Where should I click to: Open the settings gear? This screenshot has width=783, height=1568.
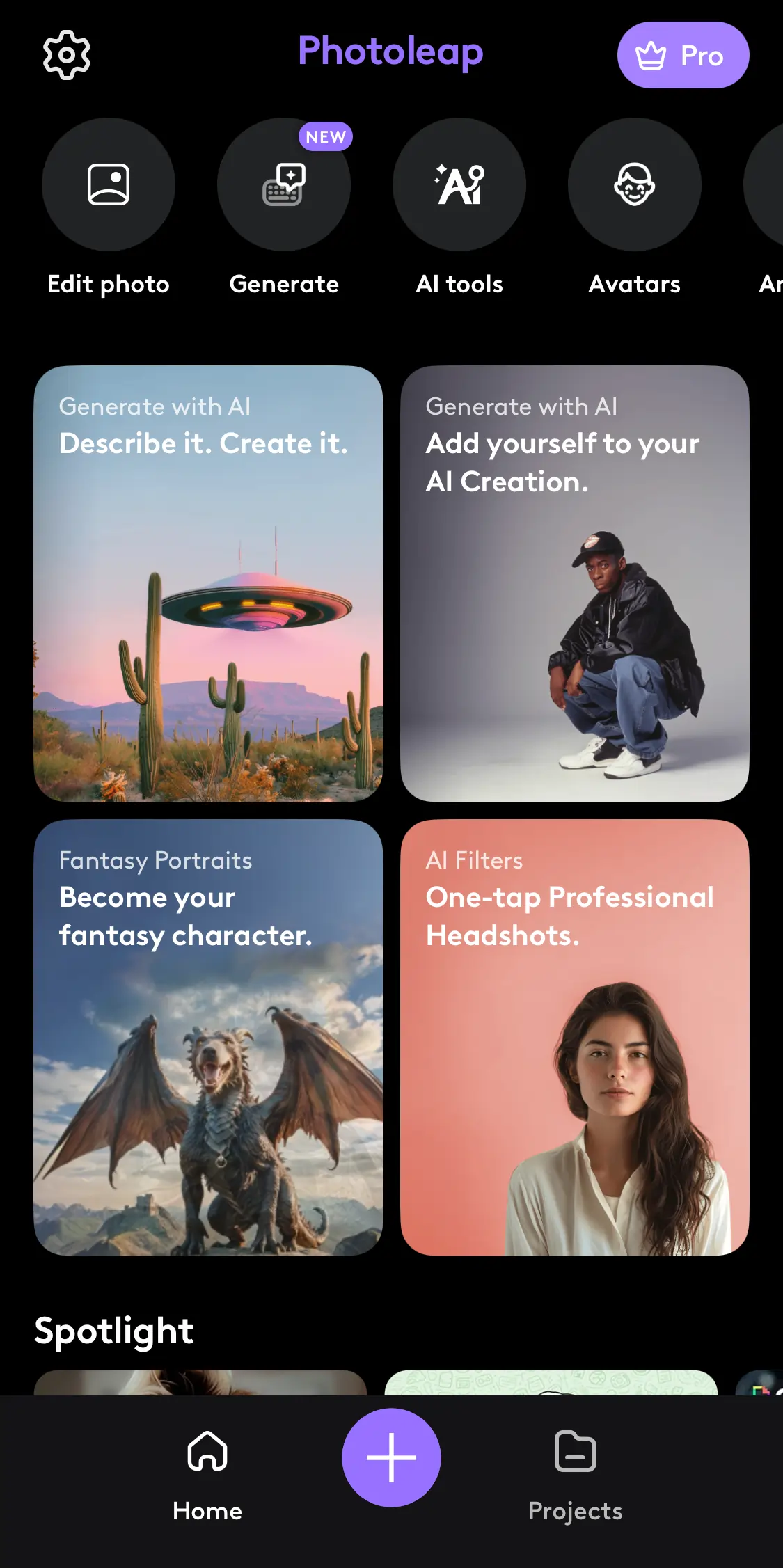pyautogui.click(x=67, y=55)
